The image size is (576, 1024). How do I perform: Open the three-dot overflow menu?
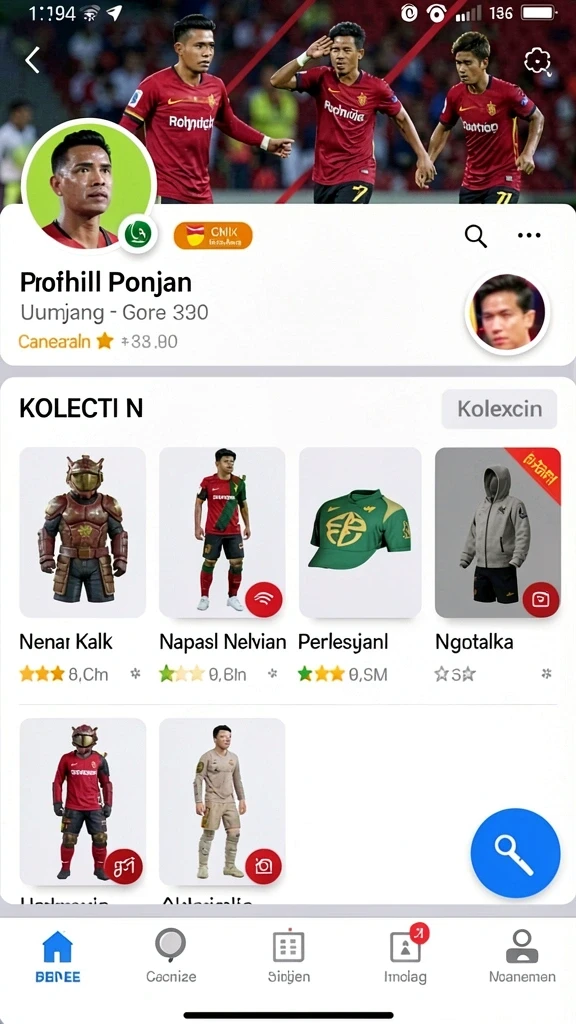tap(529, 235)
